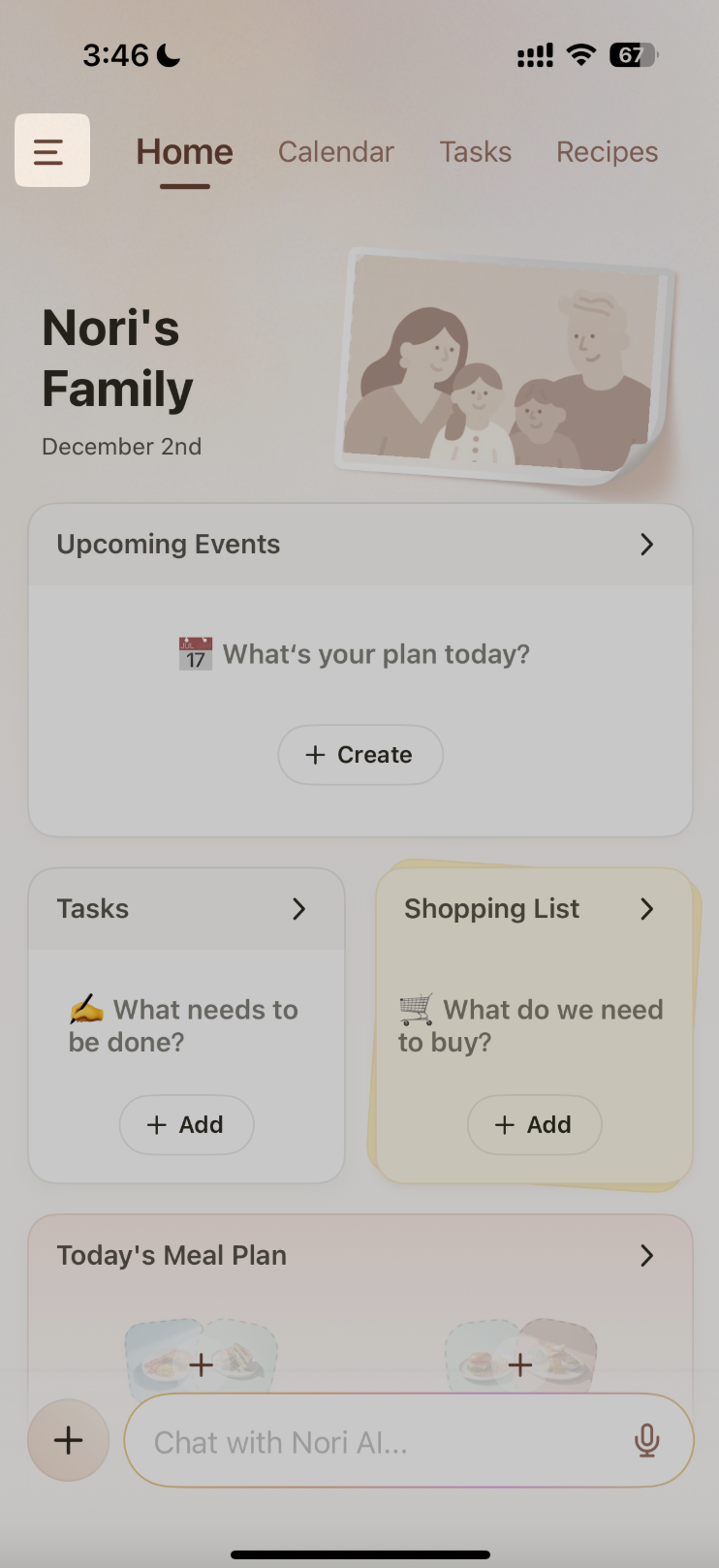Create a new upcoming event
Image resolution: width=719 pixels, height=1568 pixels.
(360, 755)
